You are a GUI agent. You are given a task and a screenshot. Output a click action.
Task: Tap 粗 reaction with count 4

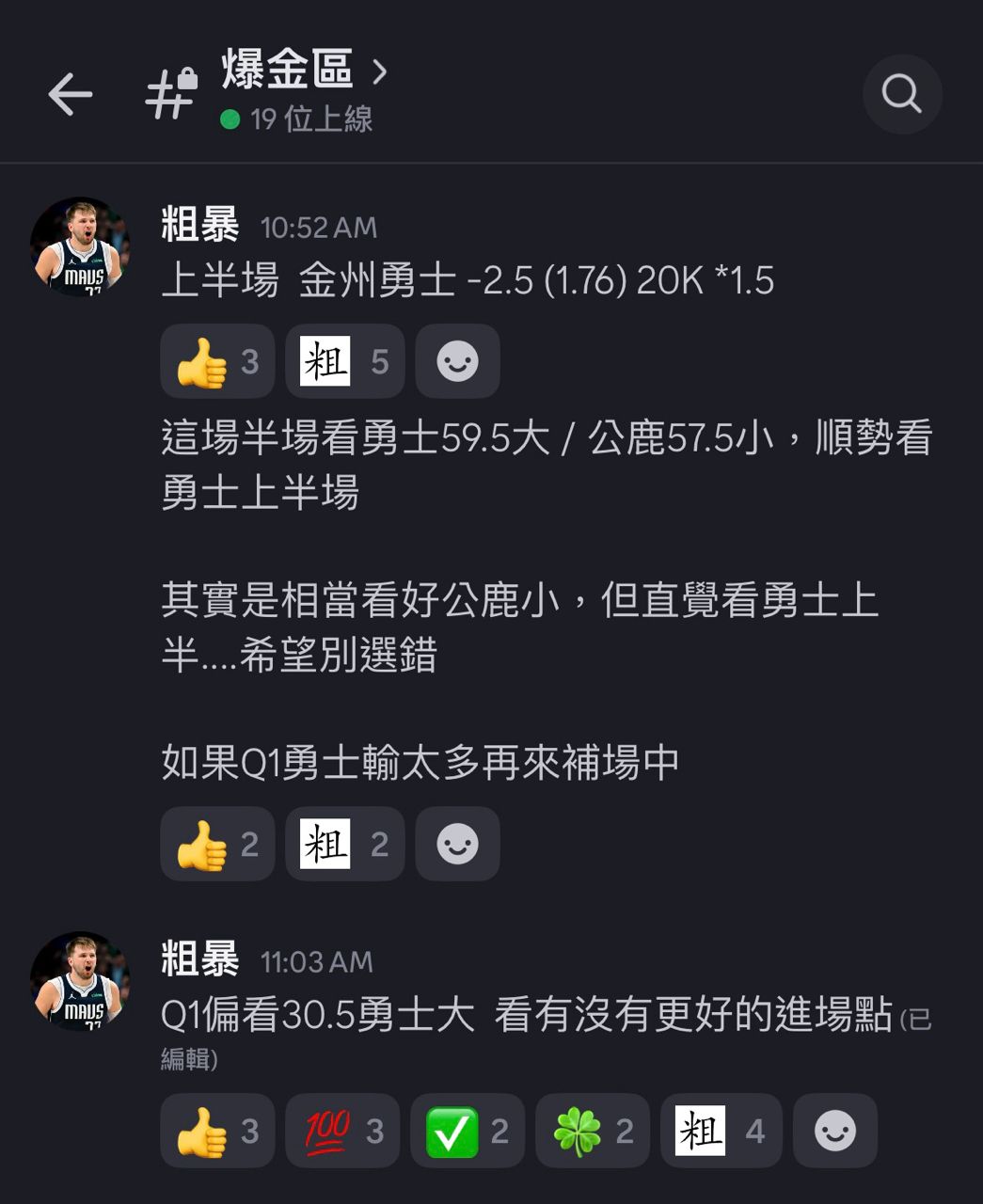[721, 1131]
